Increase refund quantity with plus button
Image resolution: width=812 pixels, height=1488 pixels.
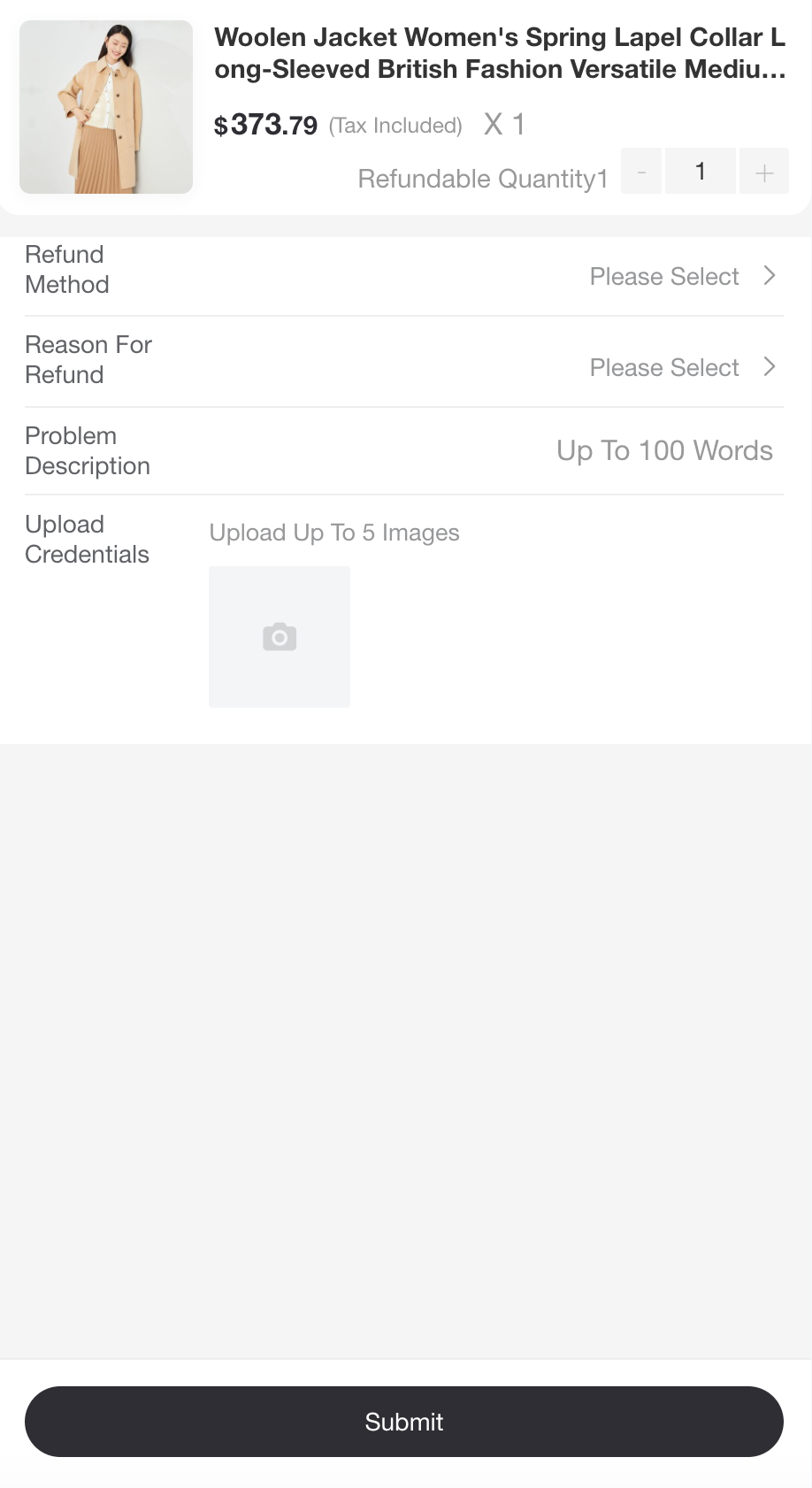(764, 172)
